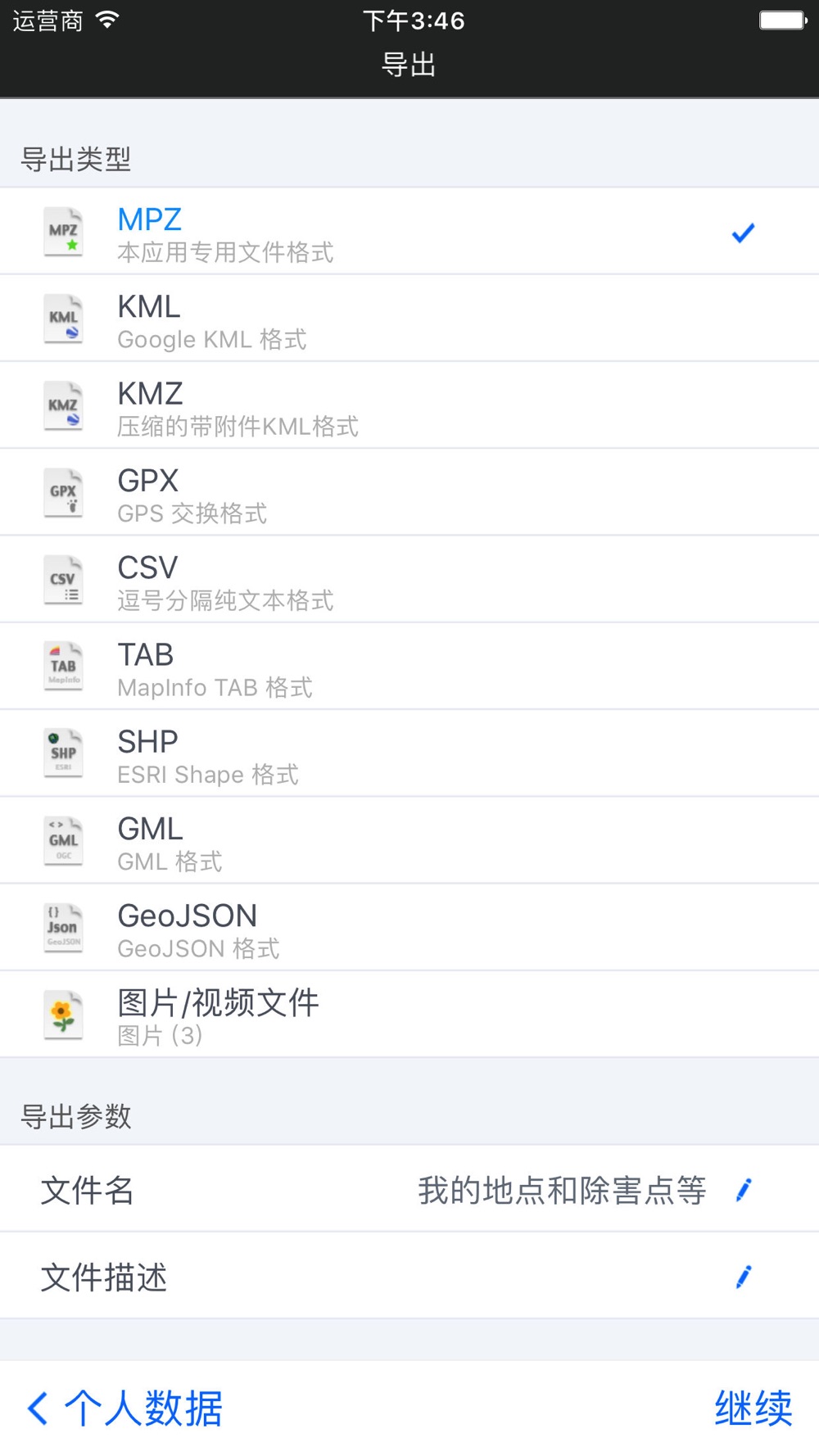This screenshot has height=1456, width=819.
Task: Choose SHP ESRI Shape format
Action: pyautogui.click(x=409, y=754)
